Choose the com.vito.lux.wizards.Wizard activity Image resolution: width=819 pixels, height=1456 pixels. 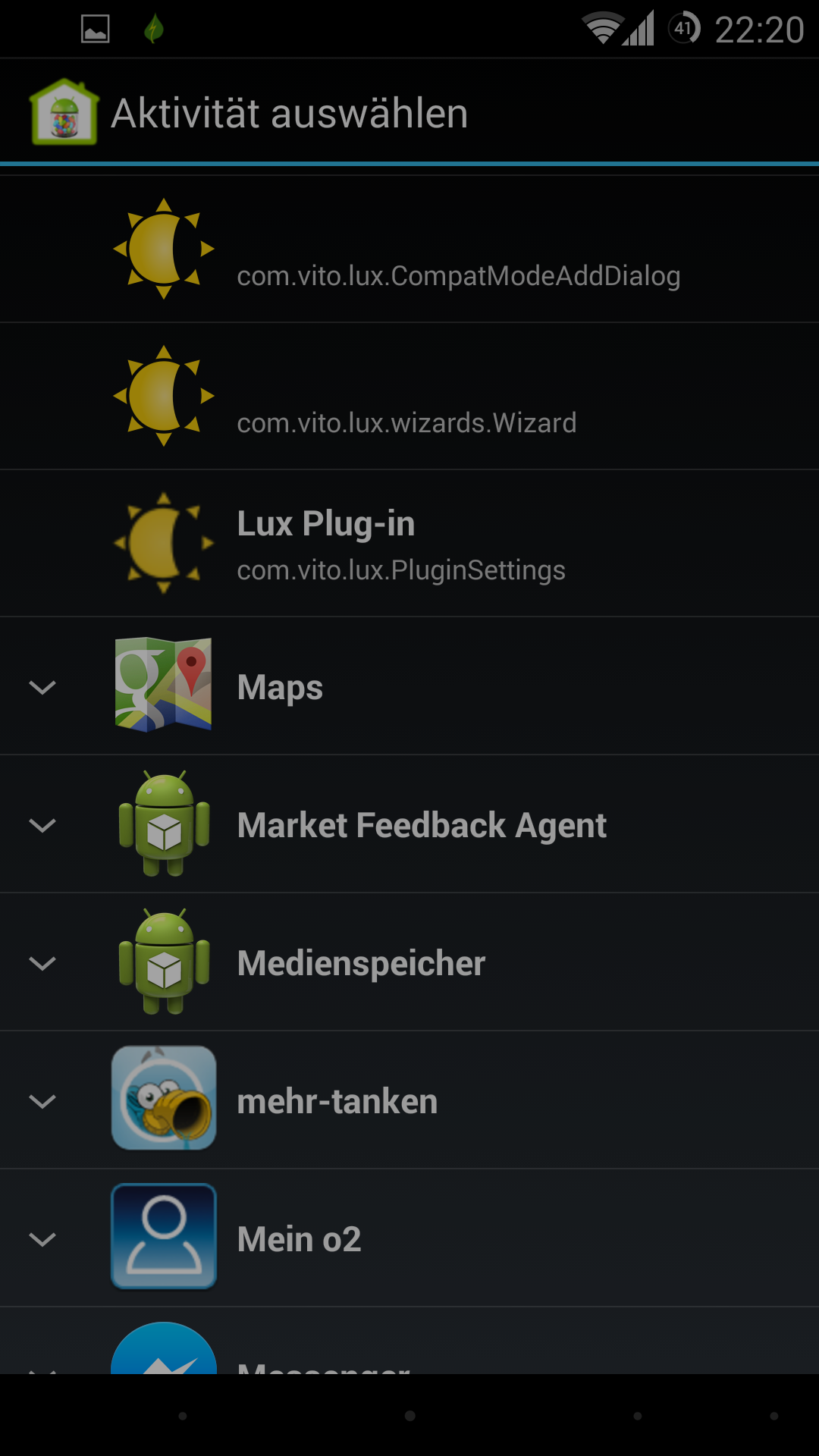pos(409,397)
